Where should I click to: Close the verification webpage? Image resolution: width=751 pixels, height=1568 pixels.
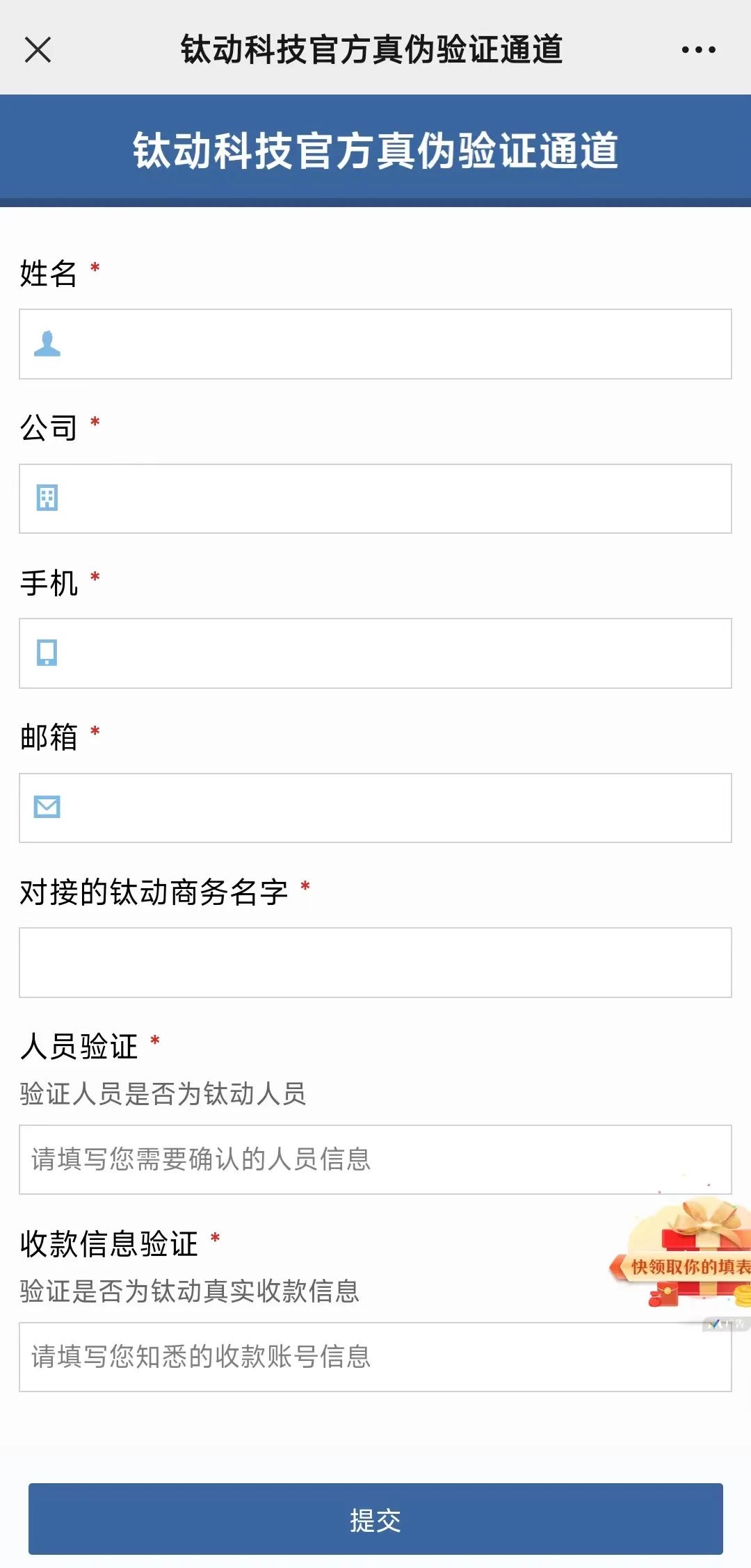[38, 50]
